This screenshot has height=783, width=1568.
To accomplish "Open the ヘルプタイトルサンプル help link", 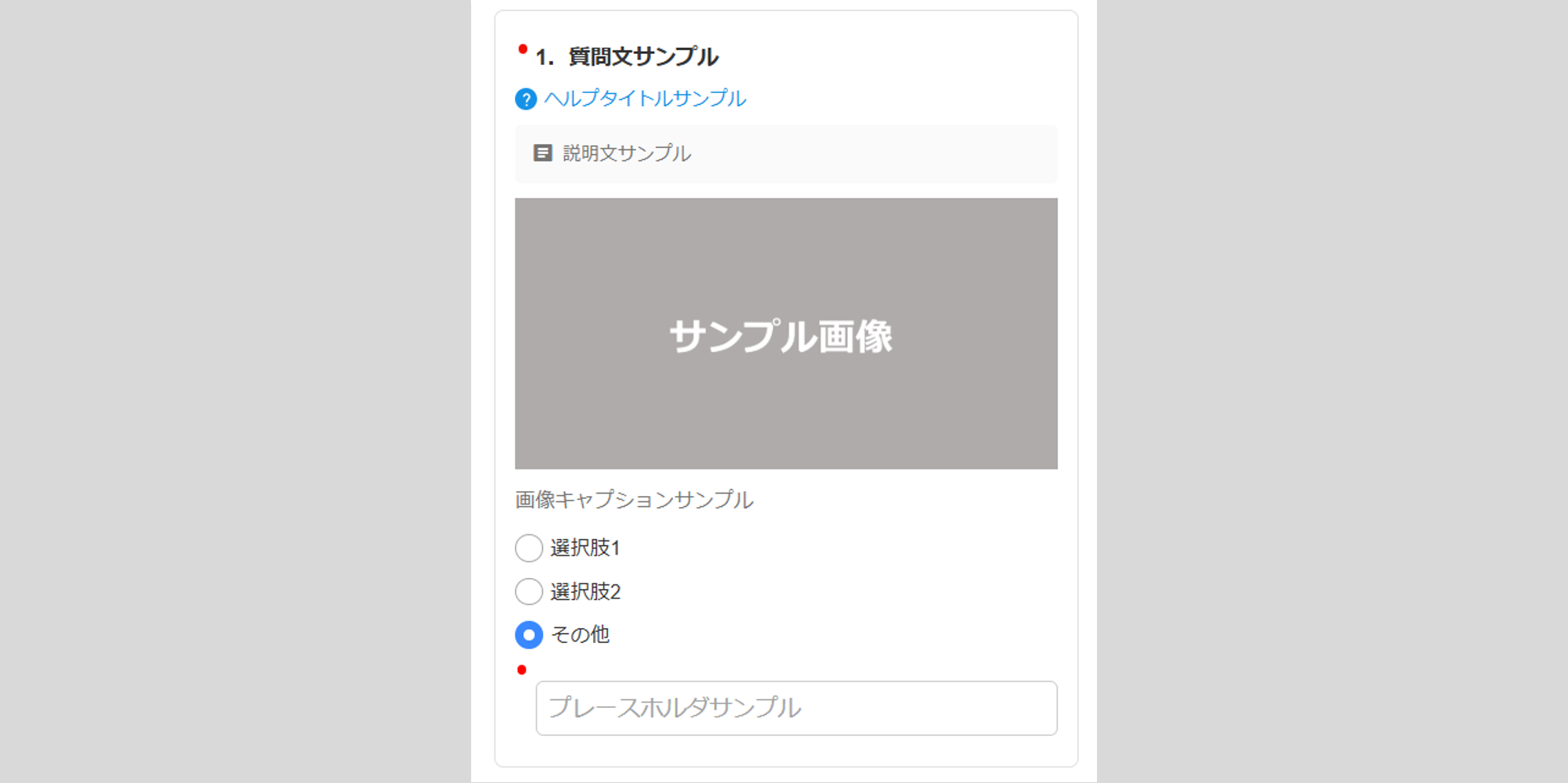I will coord(644,99).
